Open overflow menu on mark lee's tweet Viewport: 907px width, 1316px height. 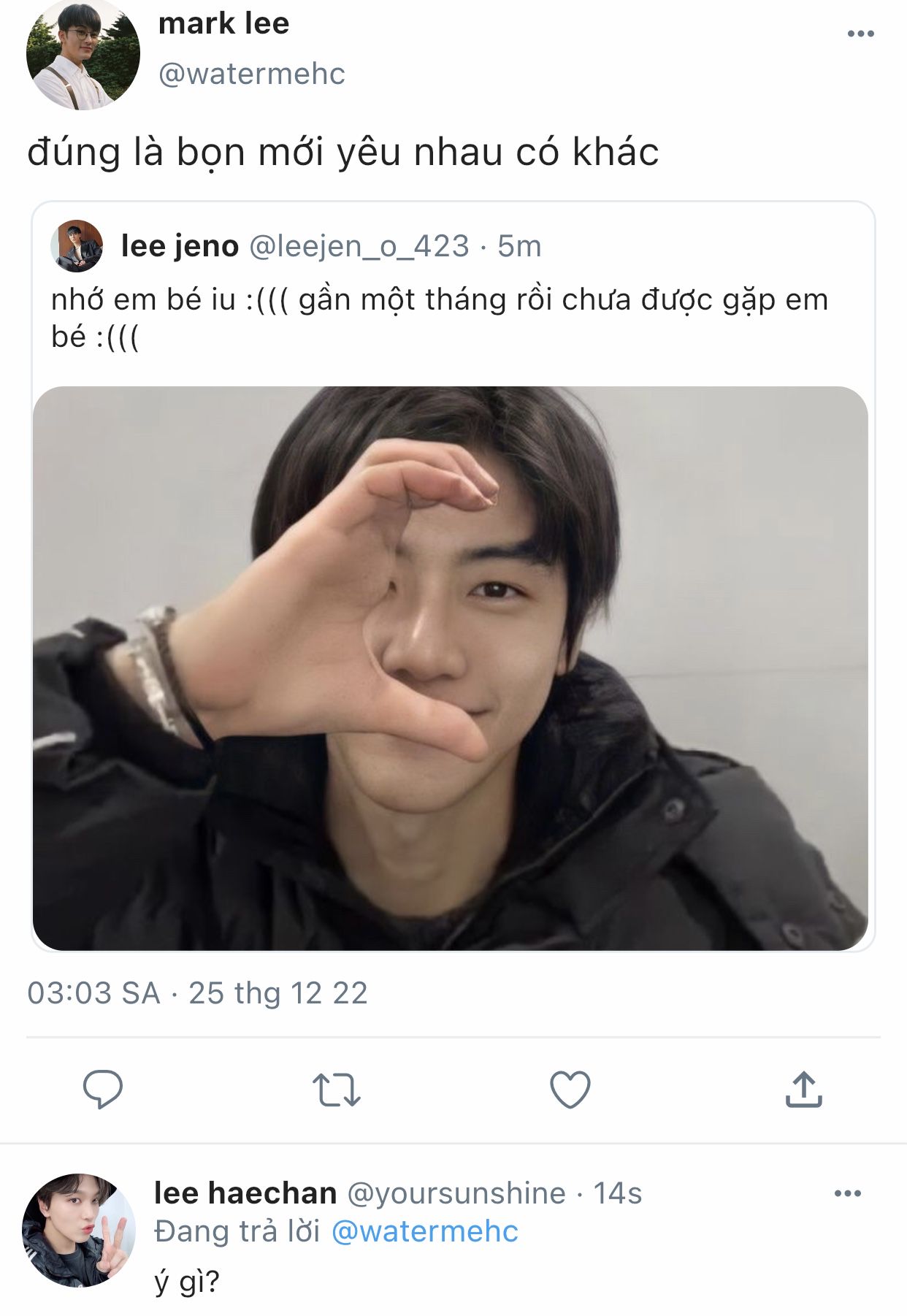coord(860,34)
